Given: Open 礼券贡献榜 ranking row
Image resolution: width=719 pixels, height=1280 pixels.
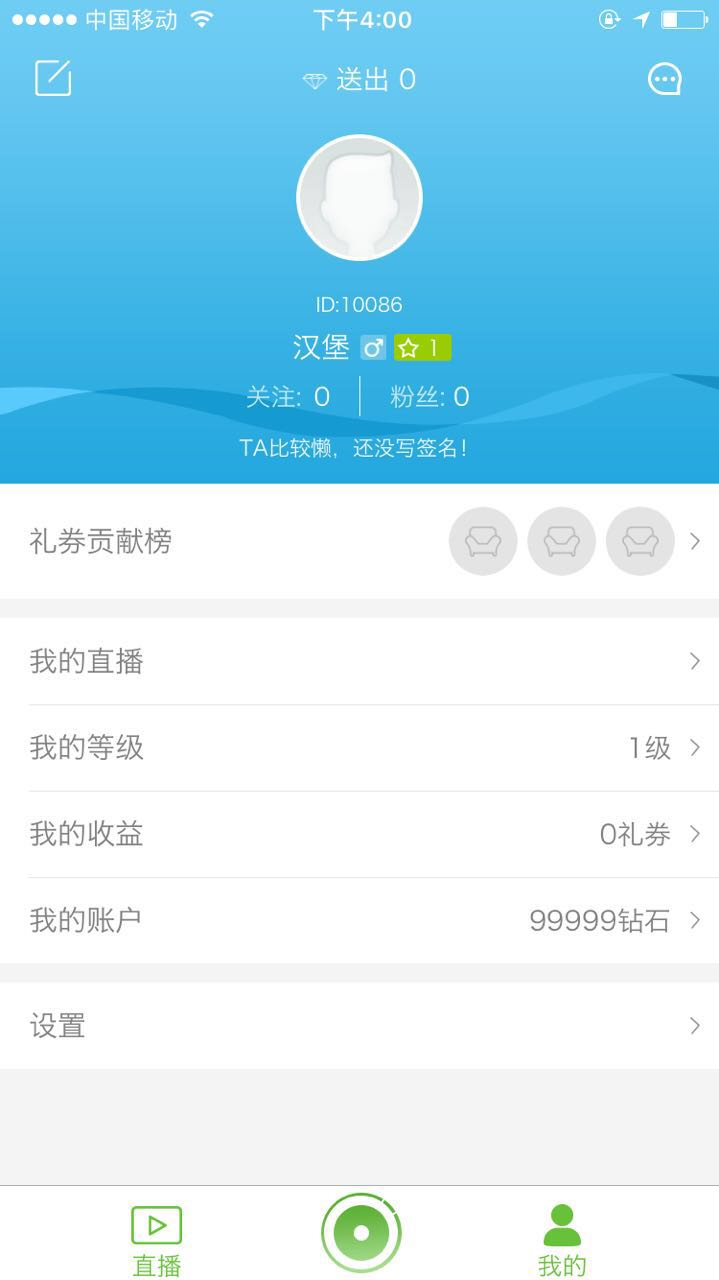Looking at the screenshot, I should coord(359,542).
